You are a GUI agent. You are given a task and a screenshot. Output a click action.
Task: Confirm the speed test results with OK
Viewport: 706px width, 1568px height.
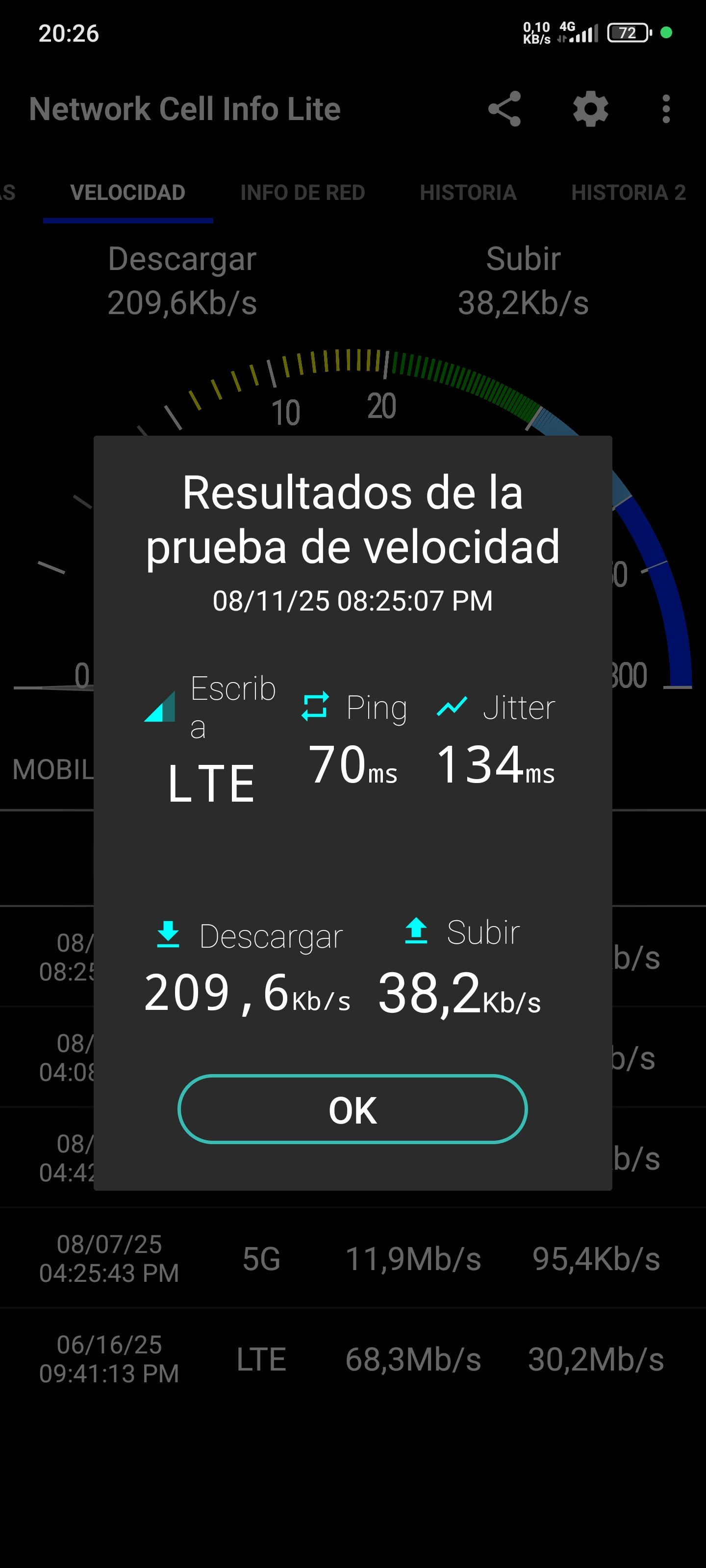(x=352, y=1109)
